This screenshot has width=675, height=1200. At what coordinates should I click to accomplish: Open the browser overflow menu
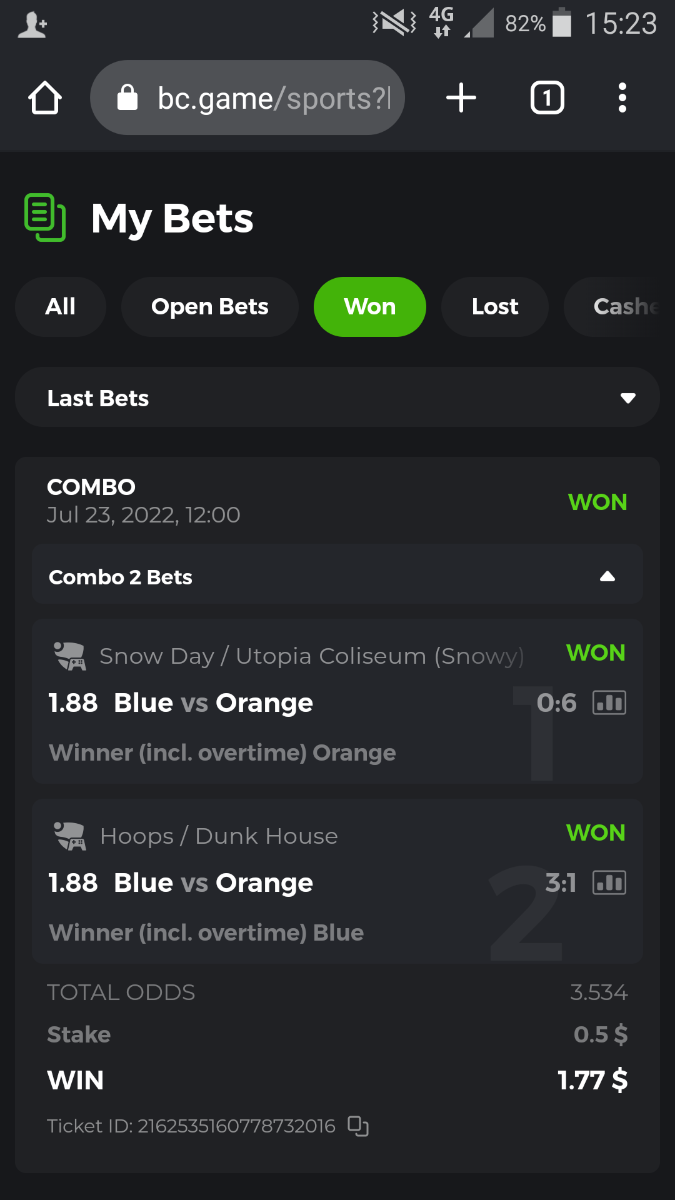(622, 98)
